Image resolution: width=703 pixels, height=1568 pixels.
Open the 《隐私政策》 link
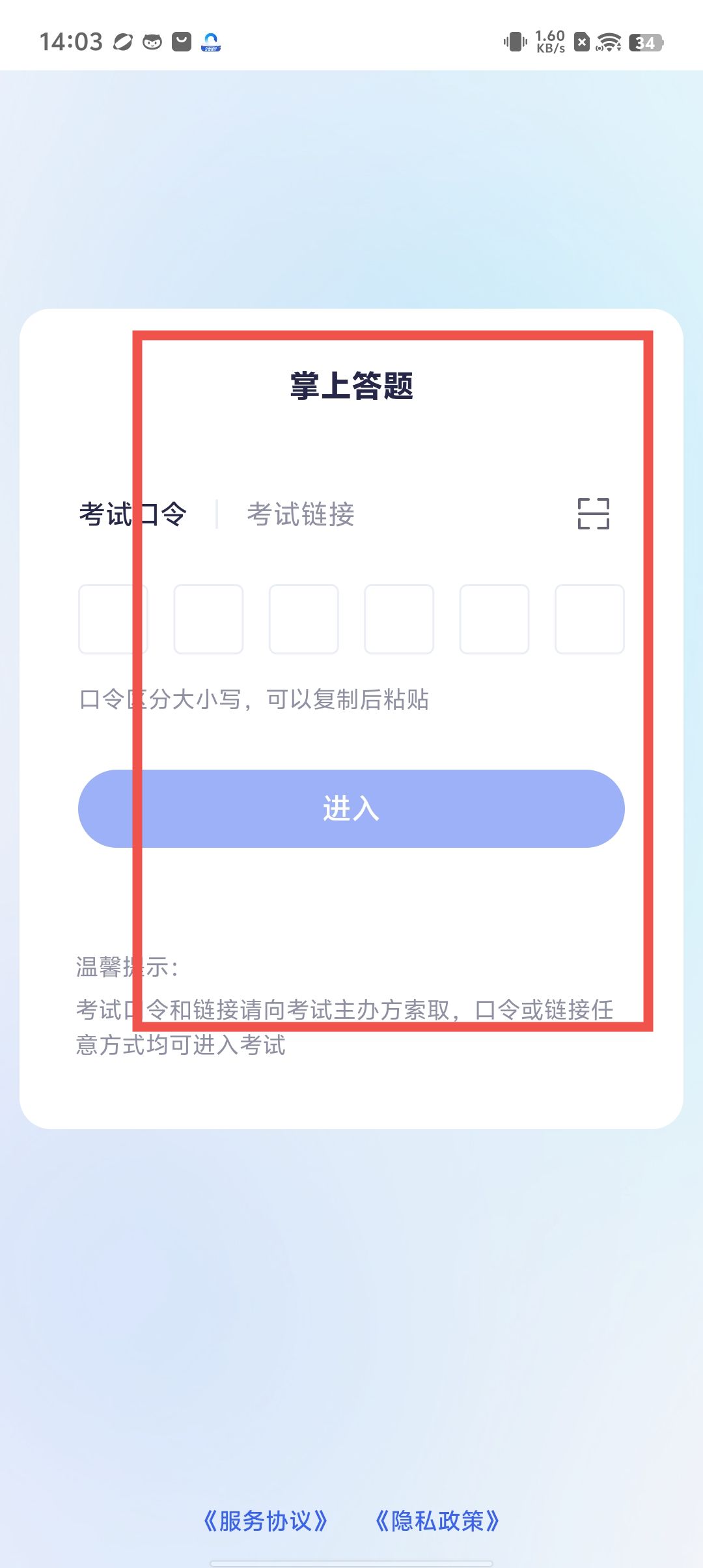(x=437, y=1520)
